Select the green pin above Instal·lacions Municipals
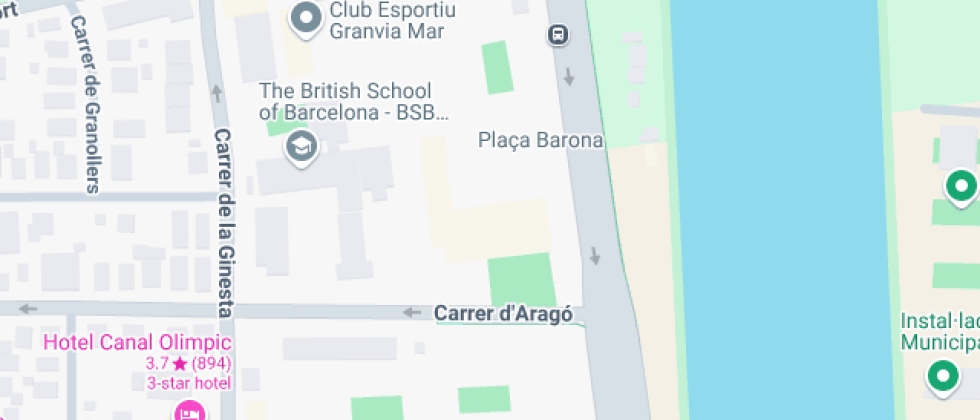Viewport: 980px width, 420px height. click(961, 188)
